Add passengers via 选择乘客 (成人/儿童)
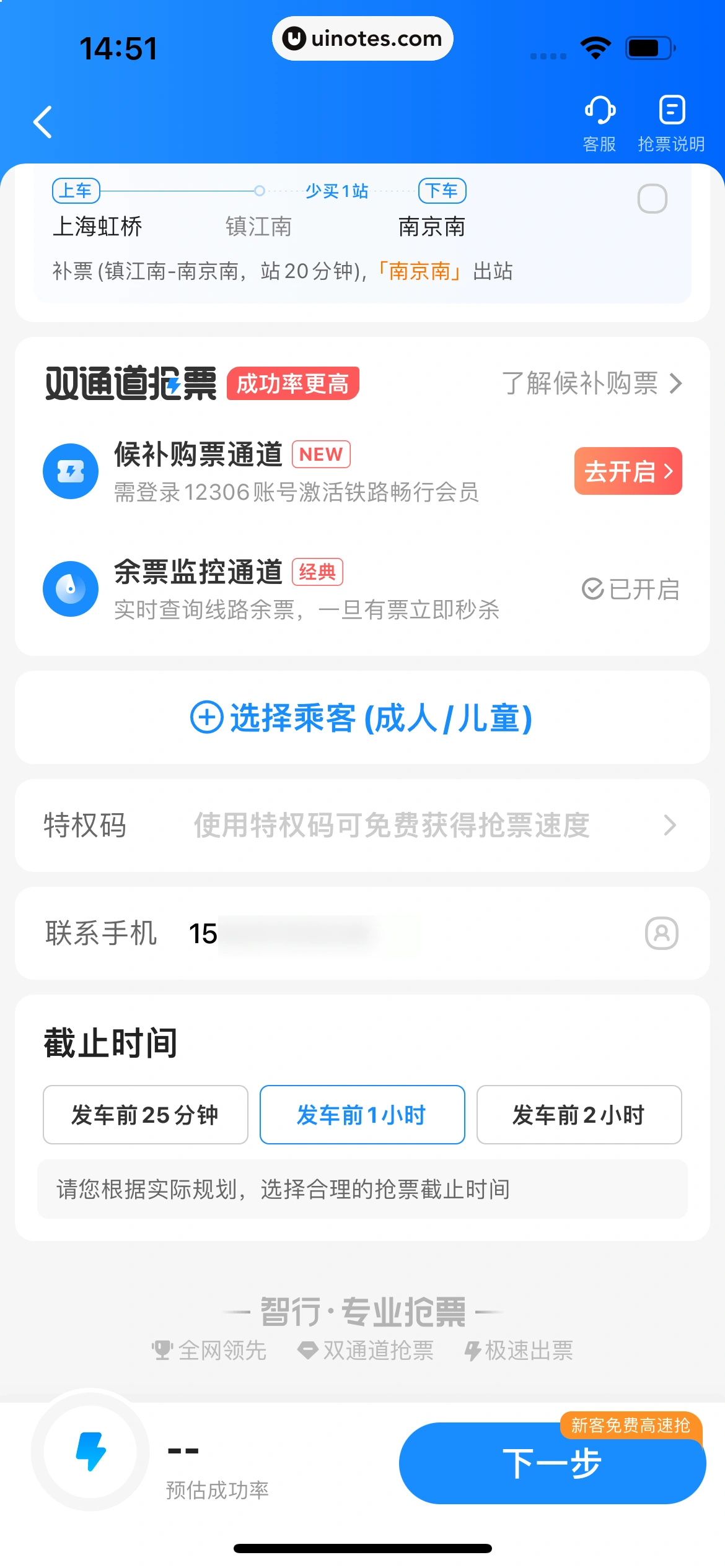This screenshot has height=1568, width=725. 362,718
